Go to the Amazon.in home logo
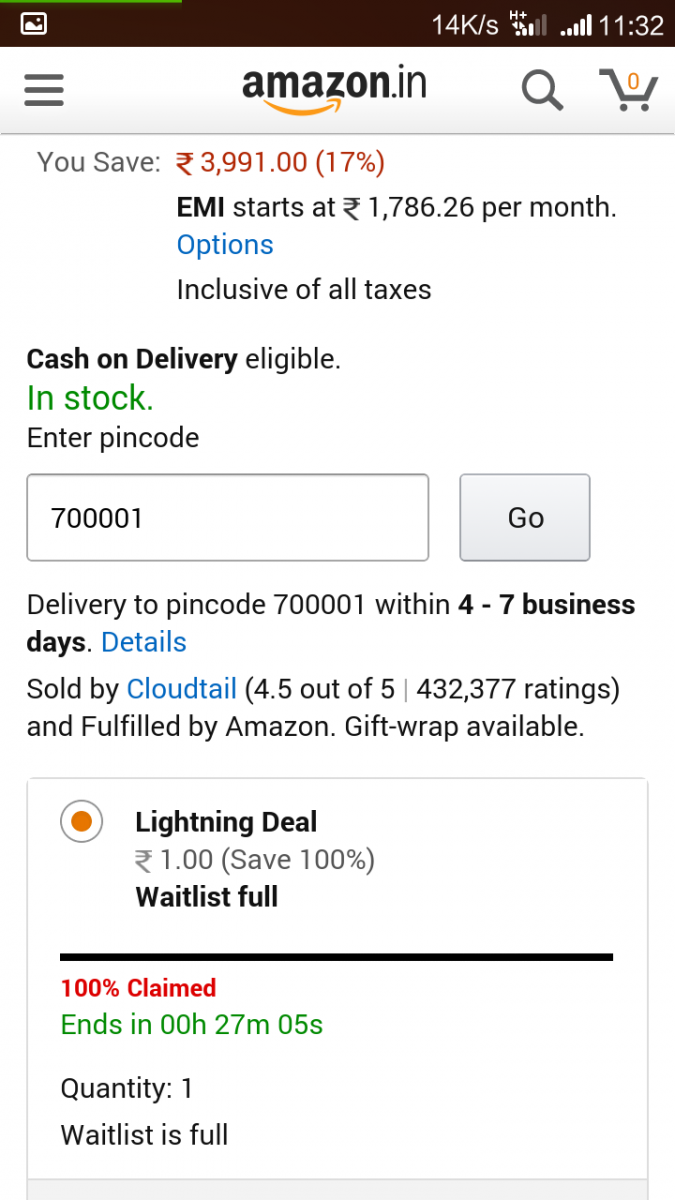The image size is (675, 1200). (334, 87)
